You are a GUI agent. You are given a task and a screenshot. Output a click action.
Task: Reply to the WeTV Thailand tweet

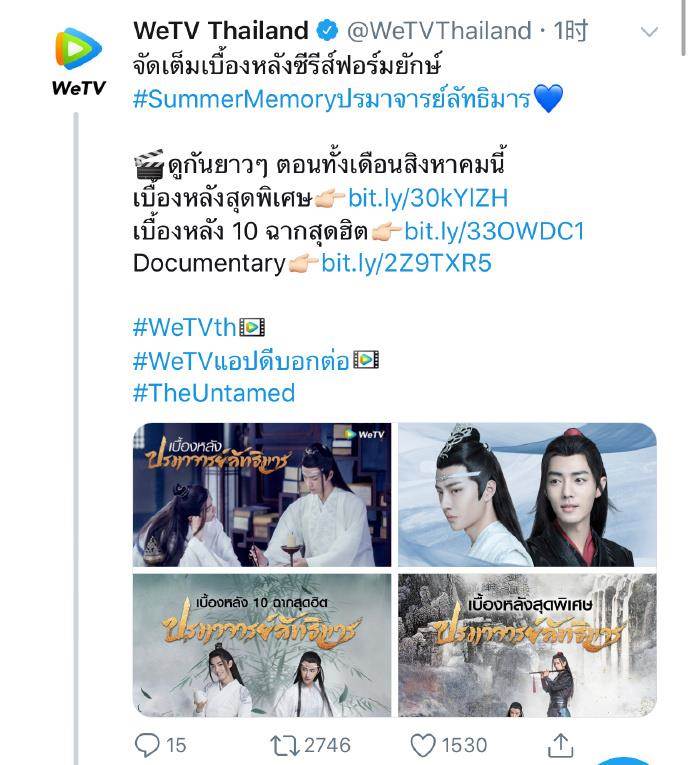pyautogui.click(x=148, y=744)
